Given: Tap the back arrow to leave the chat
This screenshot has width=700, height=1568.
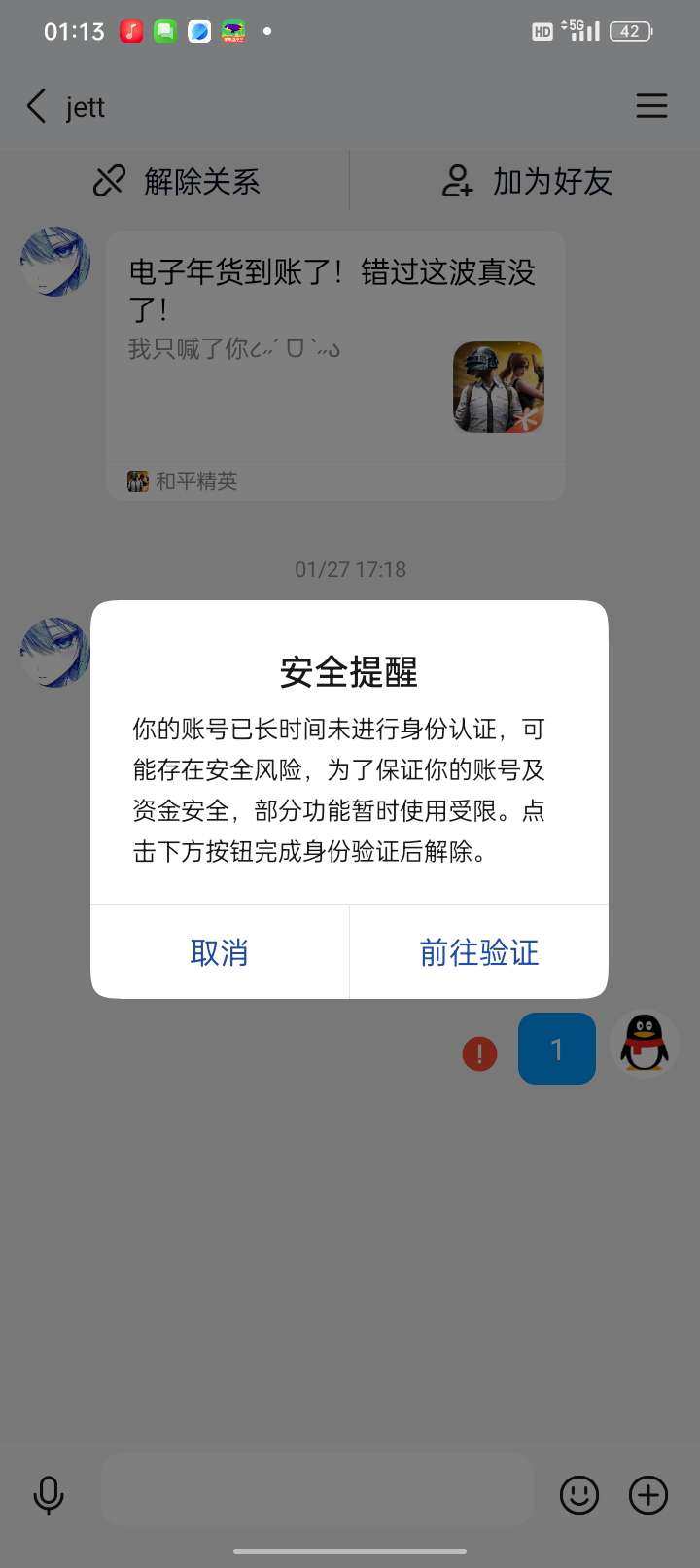Looking at the screenshot, I should coord(35,106).
